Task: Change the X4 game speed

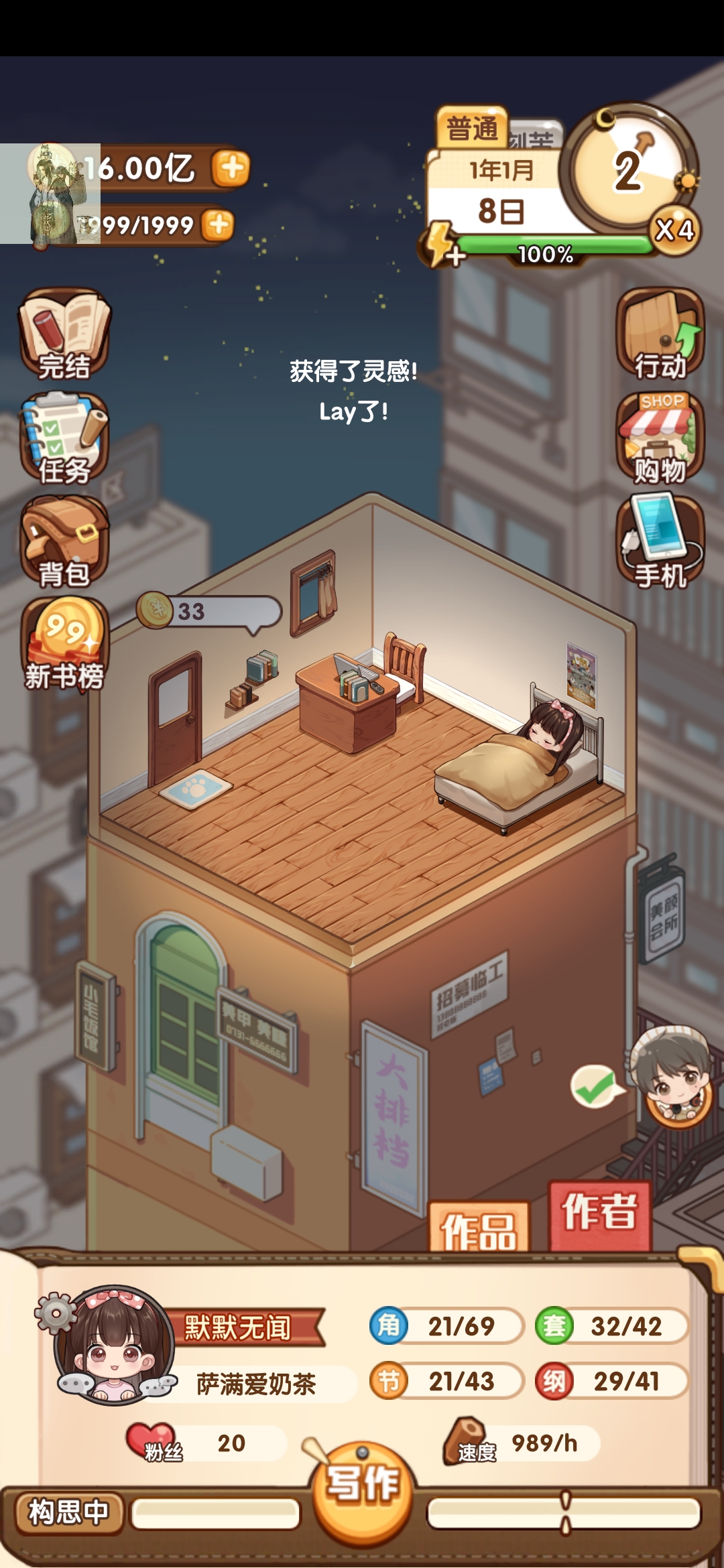Action: pyautogui.click(x=675, y=231)
